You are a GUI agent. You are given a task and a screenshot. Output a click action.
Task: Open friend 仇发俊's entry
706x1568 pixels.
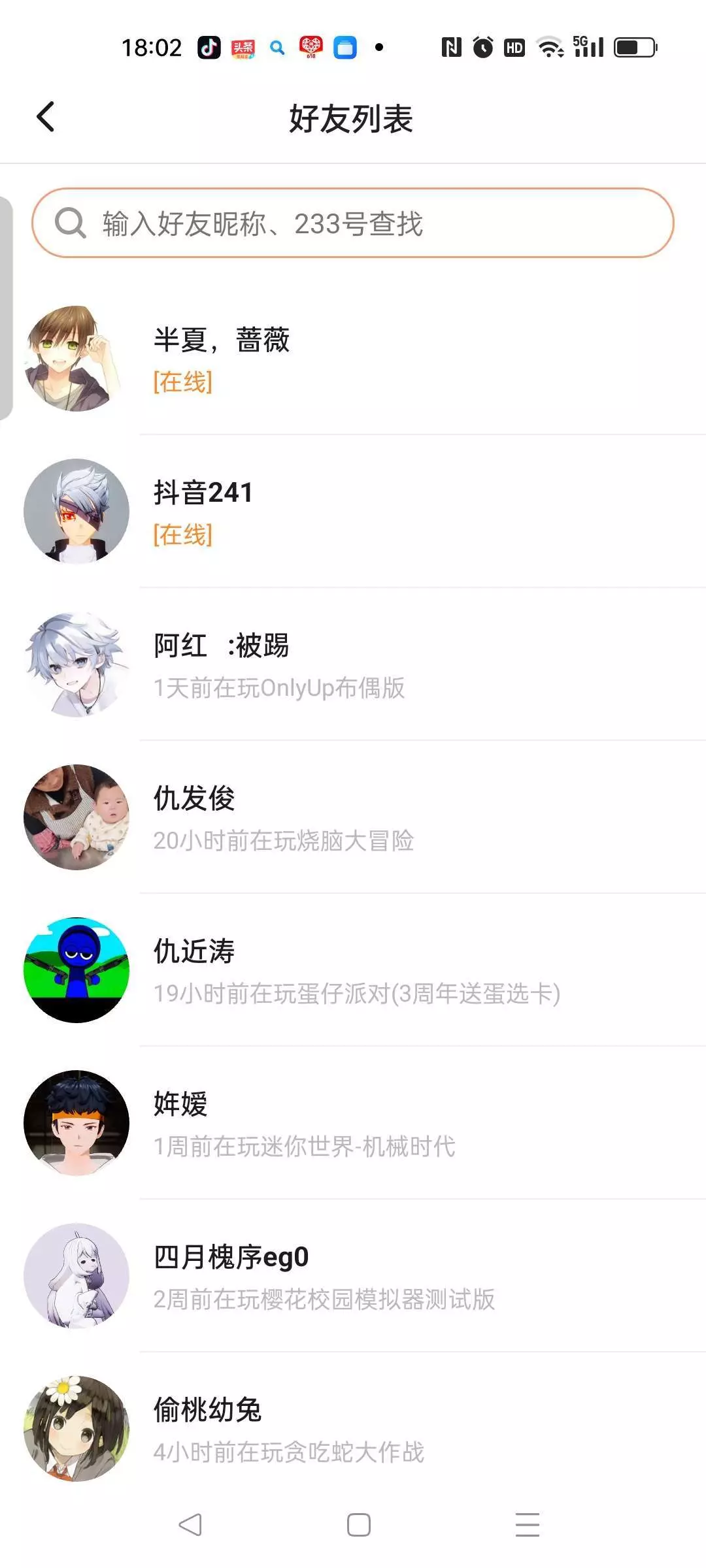click(x=353, y=817)
